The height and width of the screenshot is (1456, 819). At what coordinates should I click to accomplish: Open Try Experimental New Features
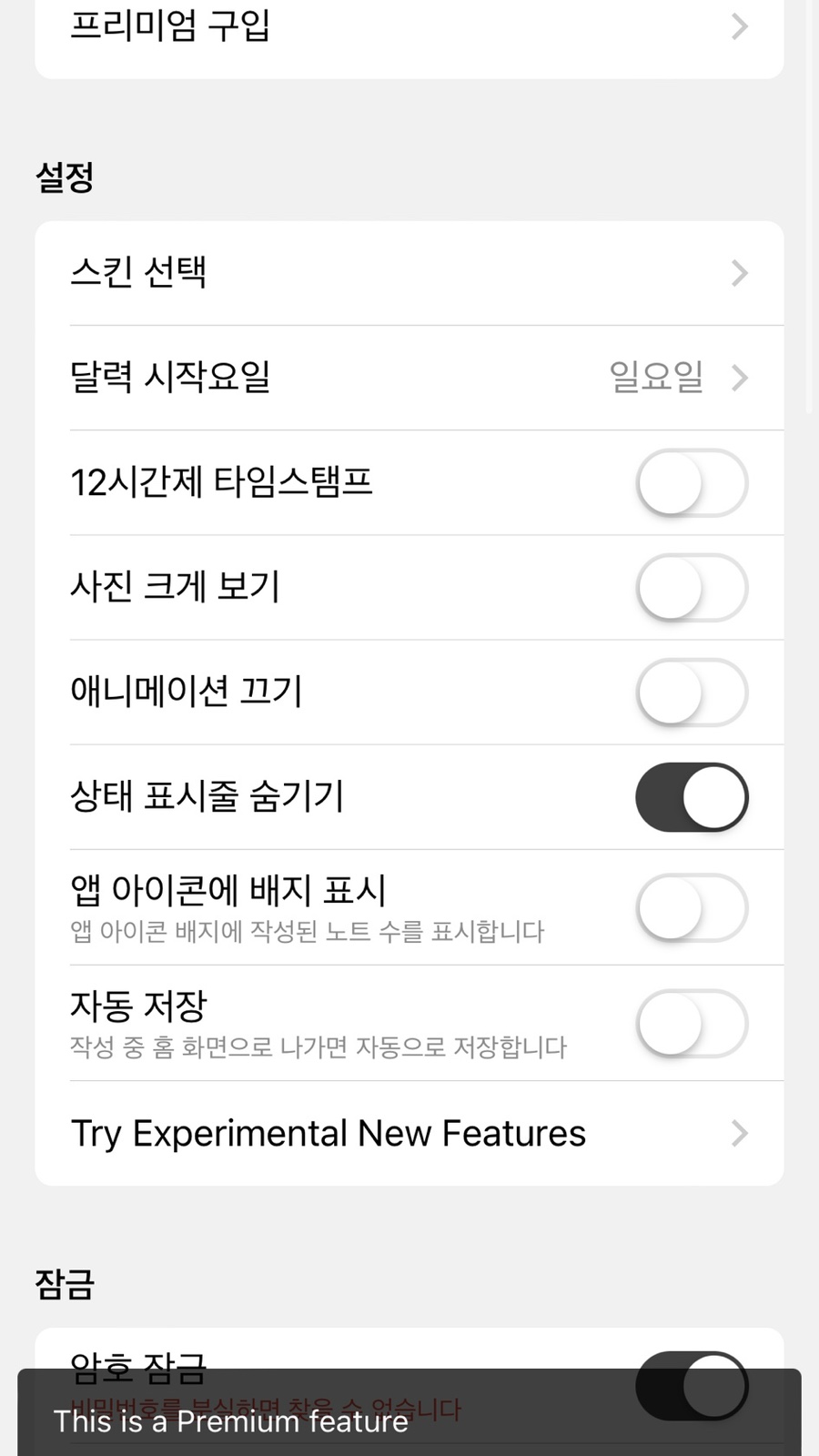[409, 1133]
